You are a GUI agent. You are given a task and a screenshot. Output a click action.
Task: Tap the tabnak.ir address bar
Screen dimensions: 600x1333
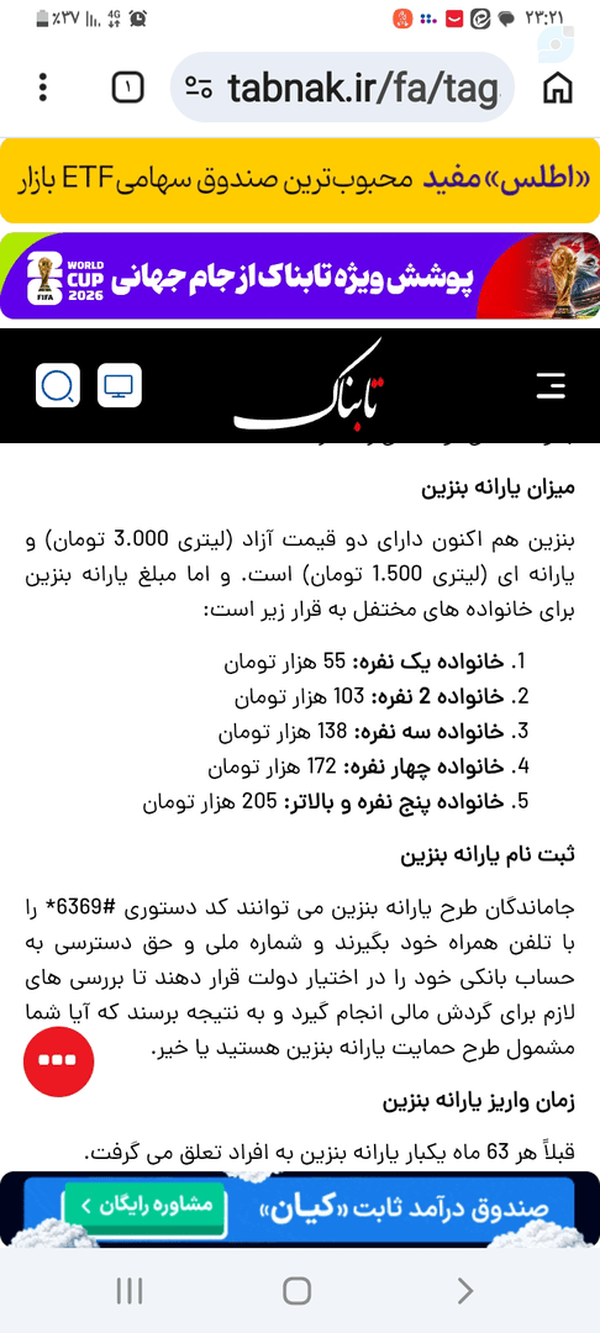coord(343,88)
